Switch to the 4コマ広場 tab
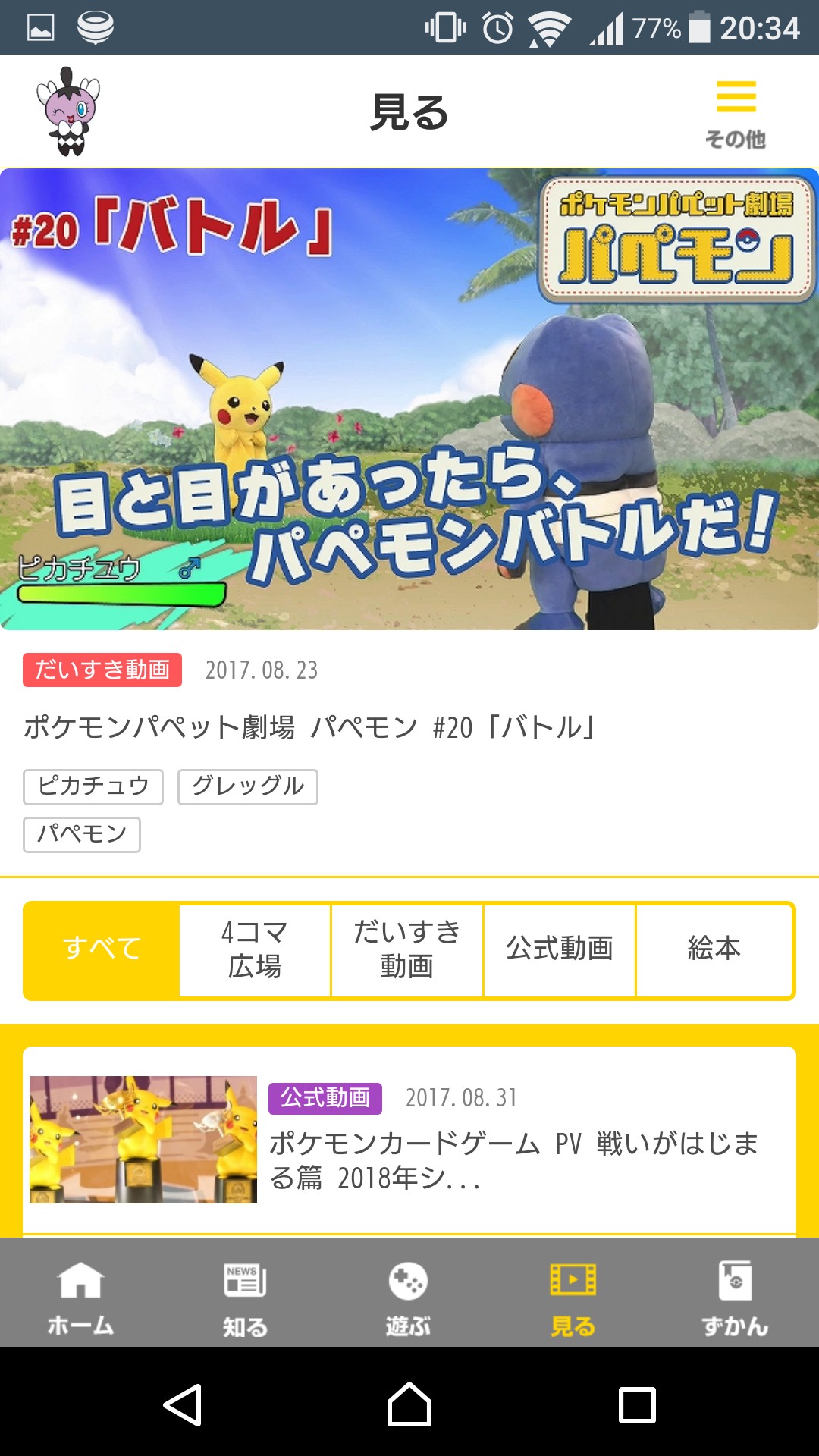This screenshot has width=819, height=1456. (x=255, y=949)
